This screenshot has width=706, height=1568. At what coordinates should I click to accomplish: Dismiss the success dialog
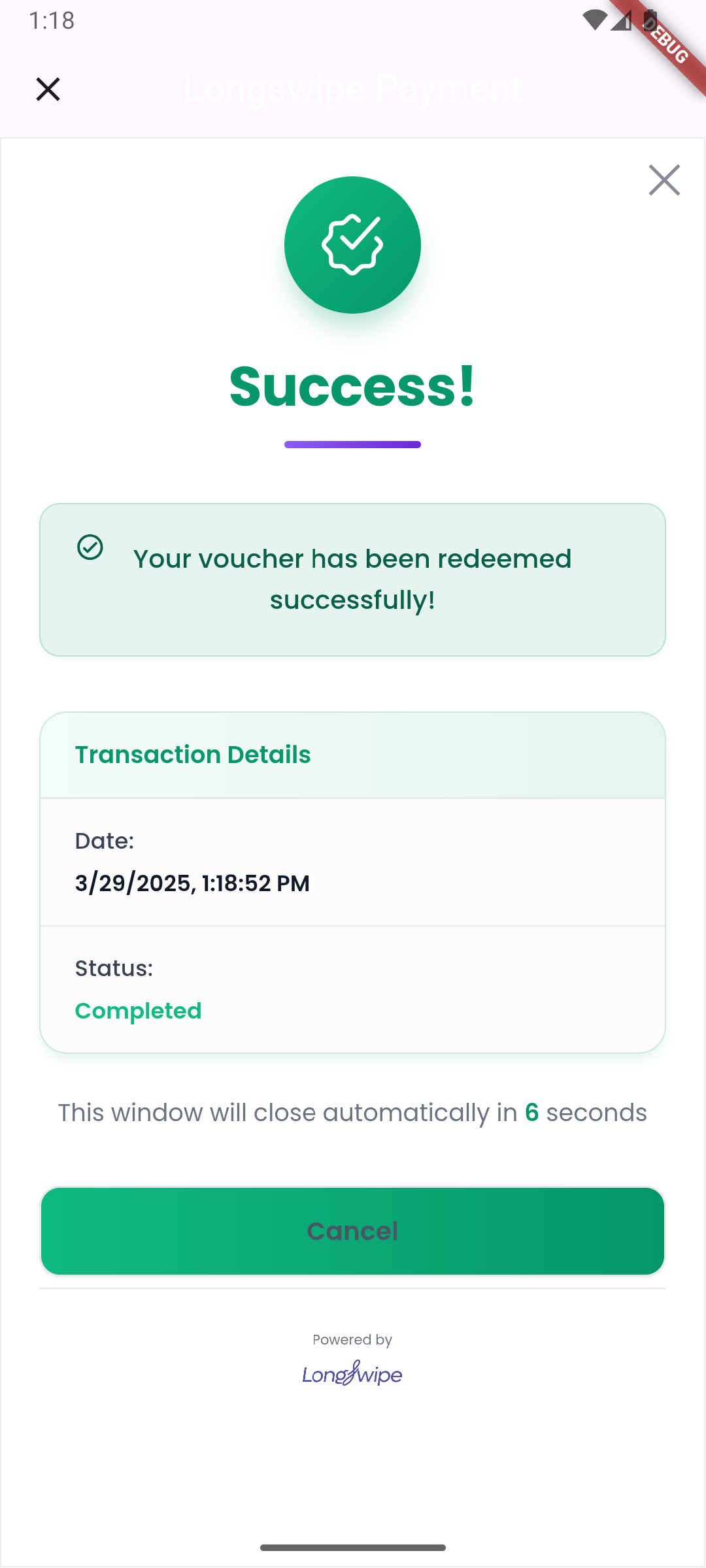(664, 180)
